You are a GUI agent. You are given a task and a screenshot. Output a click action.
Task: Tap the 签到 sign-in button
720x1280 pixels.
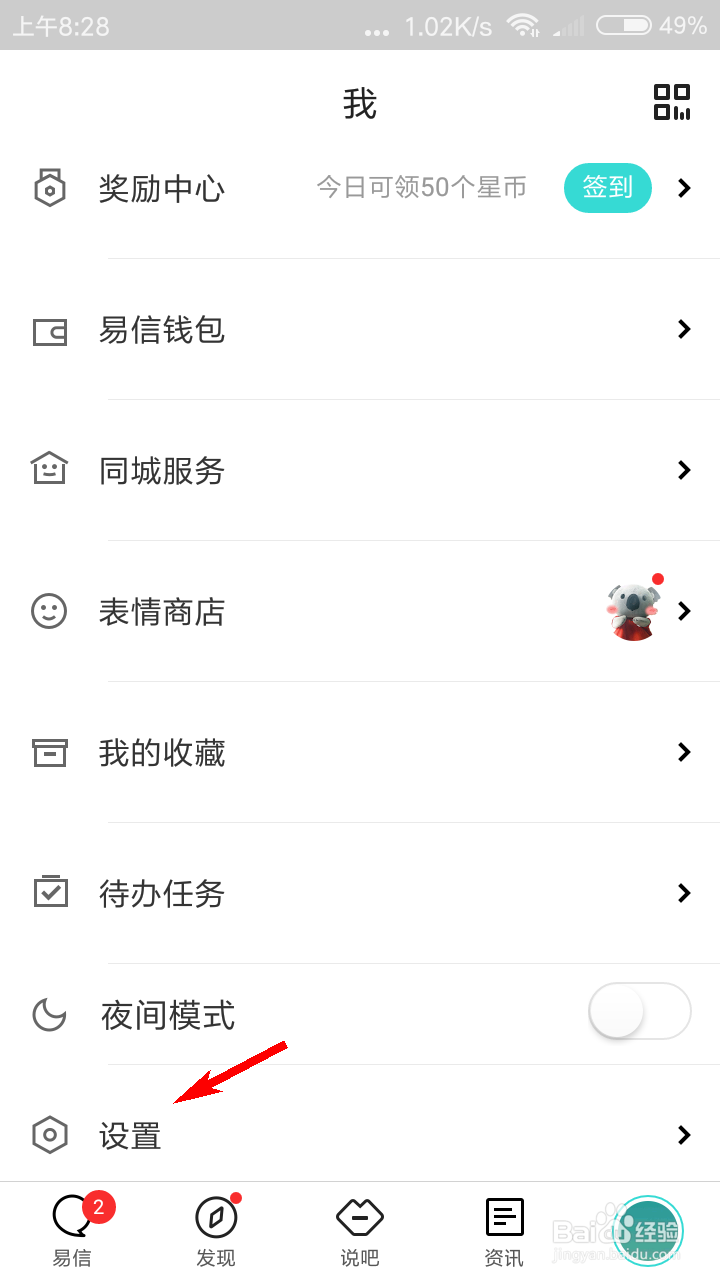(x=607, y=188)
